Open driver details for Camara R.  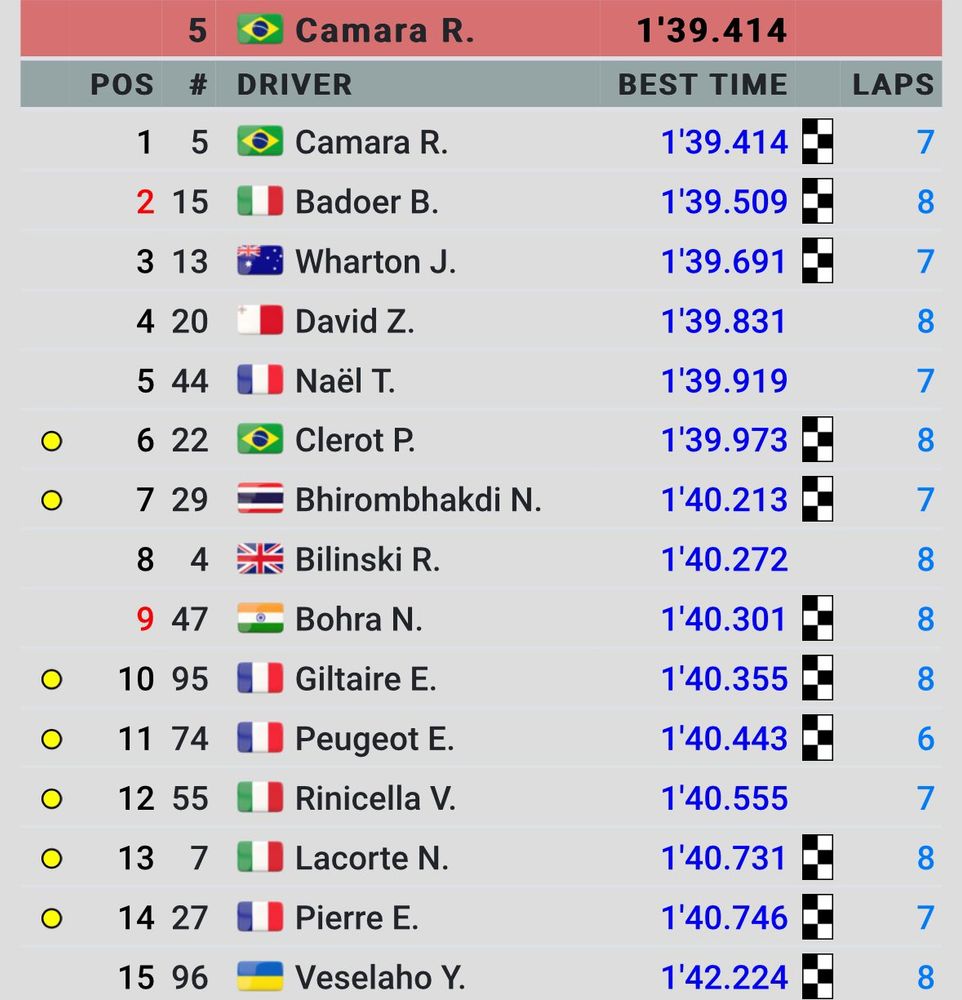[370, 142]
